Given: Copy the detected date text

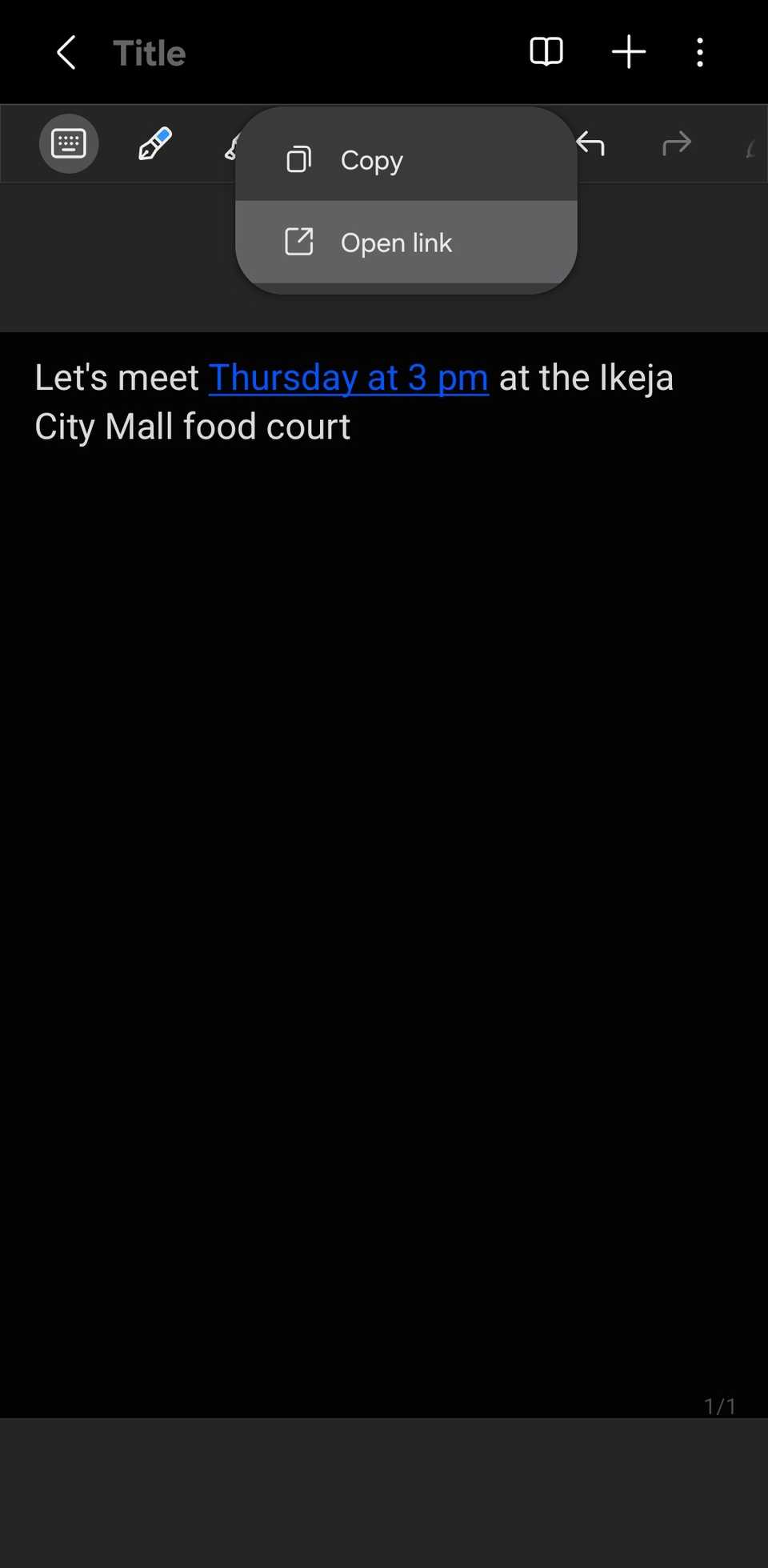Looking at the screenshot, I should click(406, 160).
